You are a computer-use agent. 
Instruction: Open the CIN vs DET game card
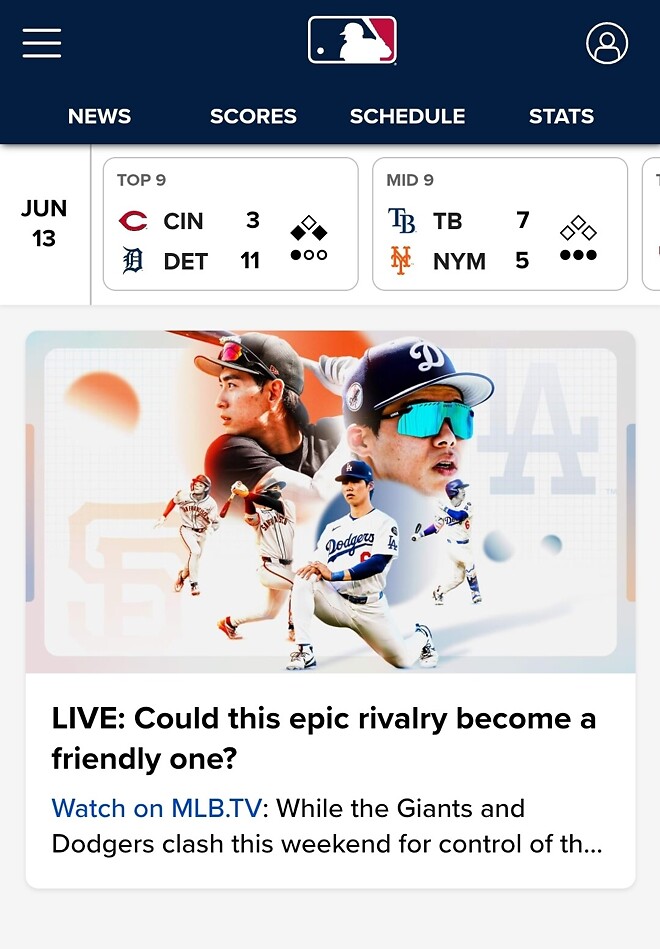[x=230, y=224]
